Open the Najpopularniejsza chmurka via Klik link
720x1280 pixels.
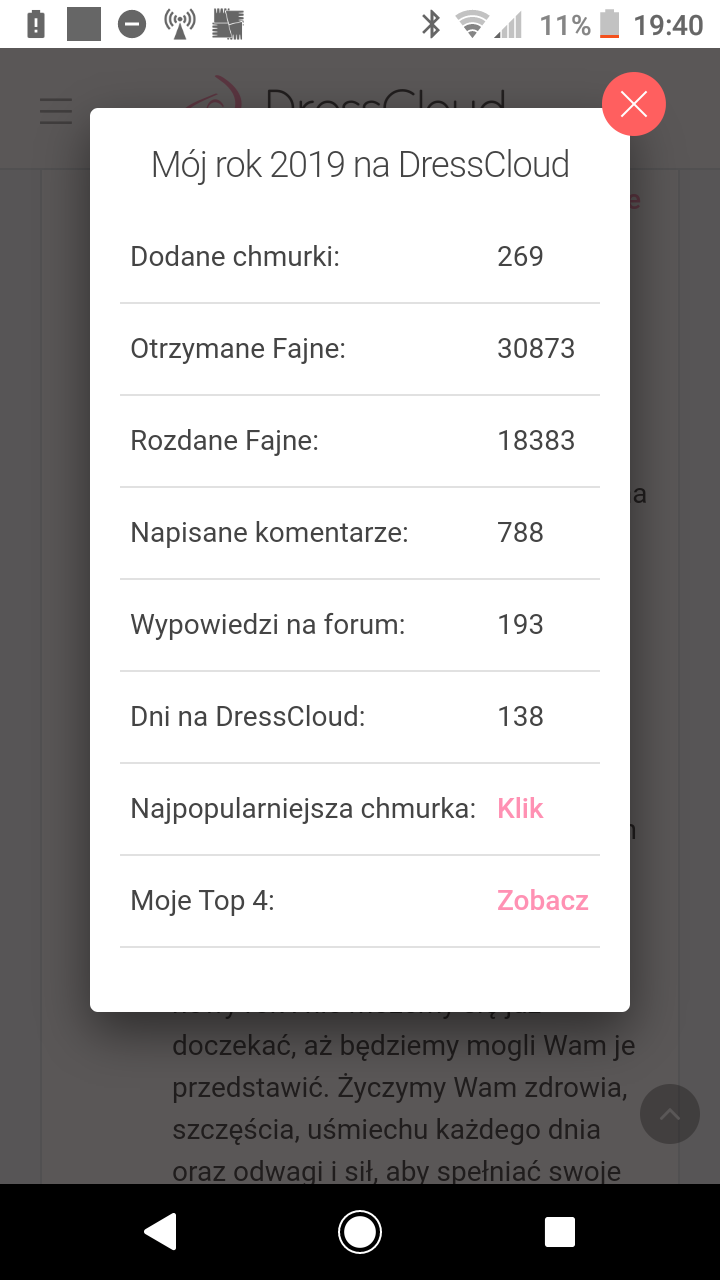520,808
